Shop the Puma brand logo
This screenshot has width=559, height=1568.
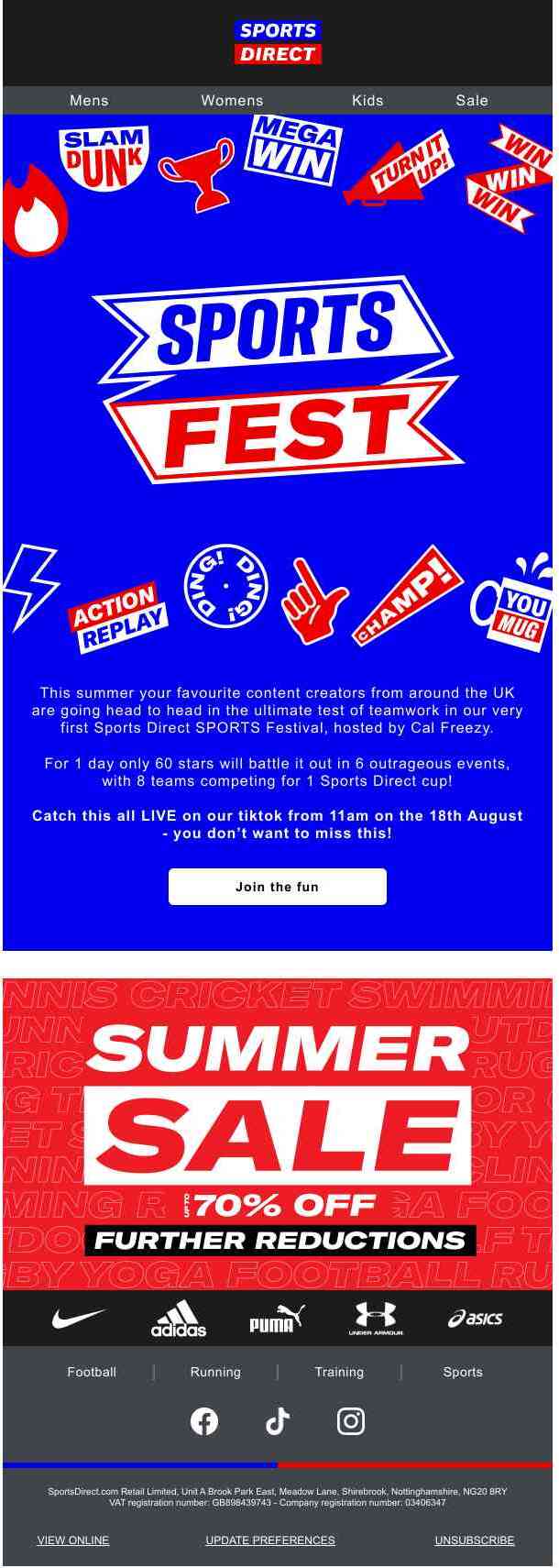(277, 1319)
